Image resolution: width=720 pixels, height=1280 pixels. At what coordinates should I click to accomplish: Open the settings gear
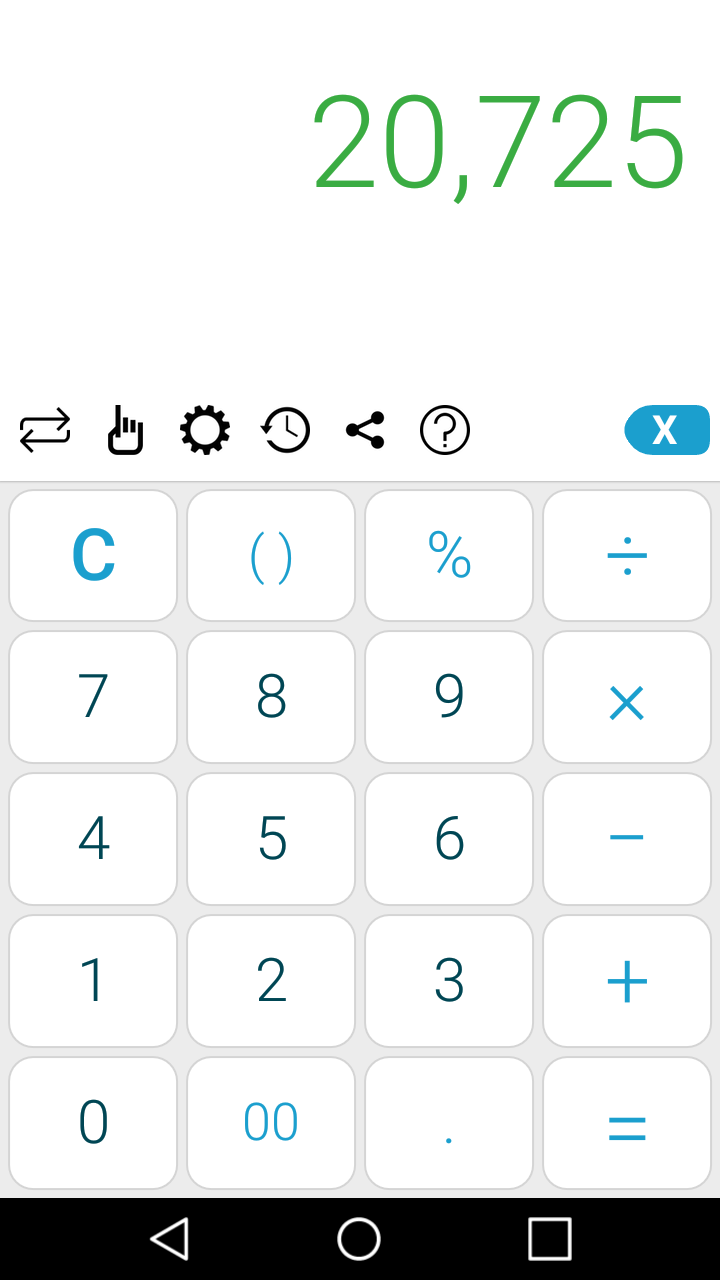pyautogui.click(x=205, y=431)
